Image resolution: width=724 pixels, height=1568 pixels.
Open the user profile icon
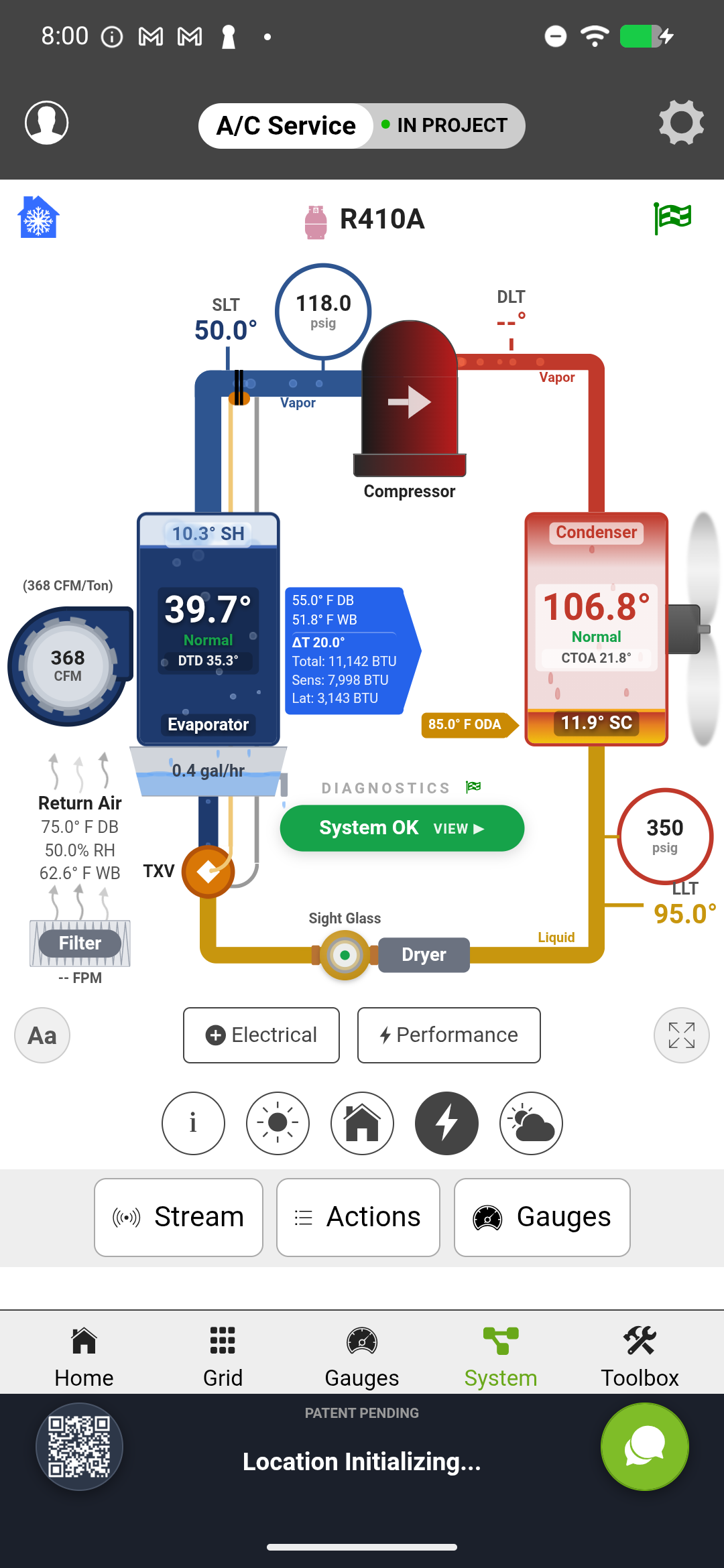pyautogui.click(x=46, y=123)
